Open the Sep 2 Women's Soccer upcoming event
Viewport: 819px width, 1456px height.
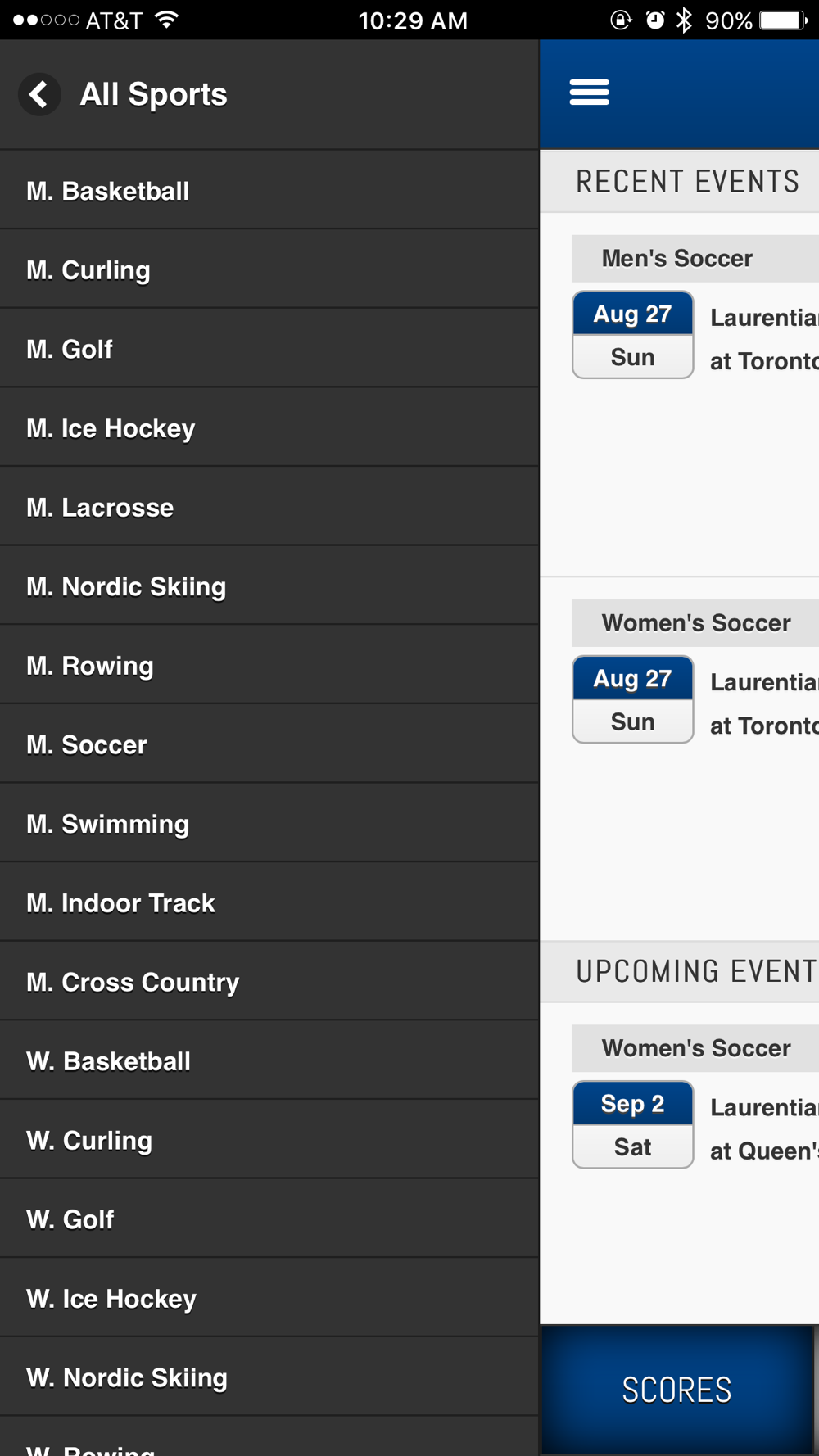click(x=695, y=1124)
